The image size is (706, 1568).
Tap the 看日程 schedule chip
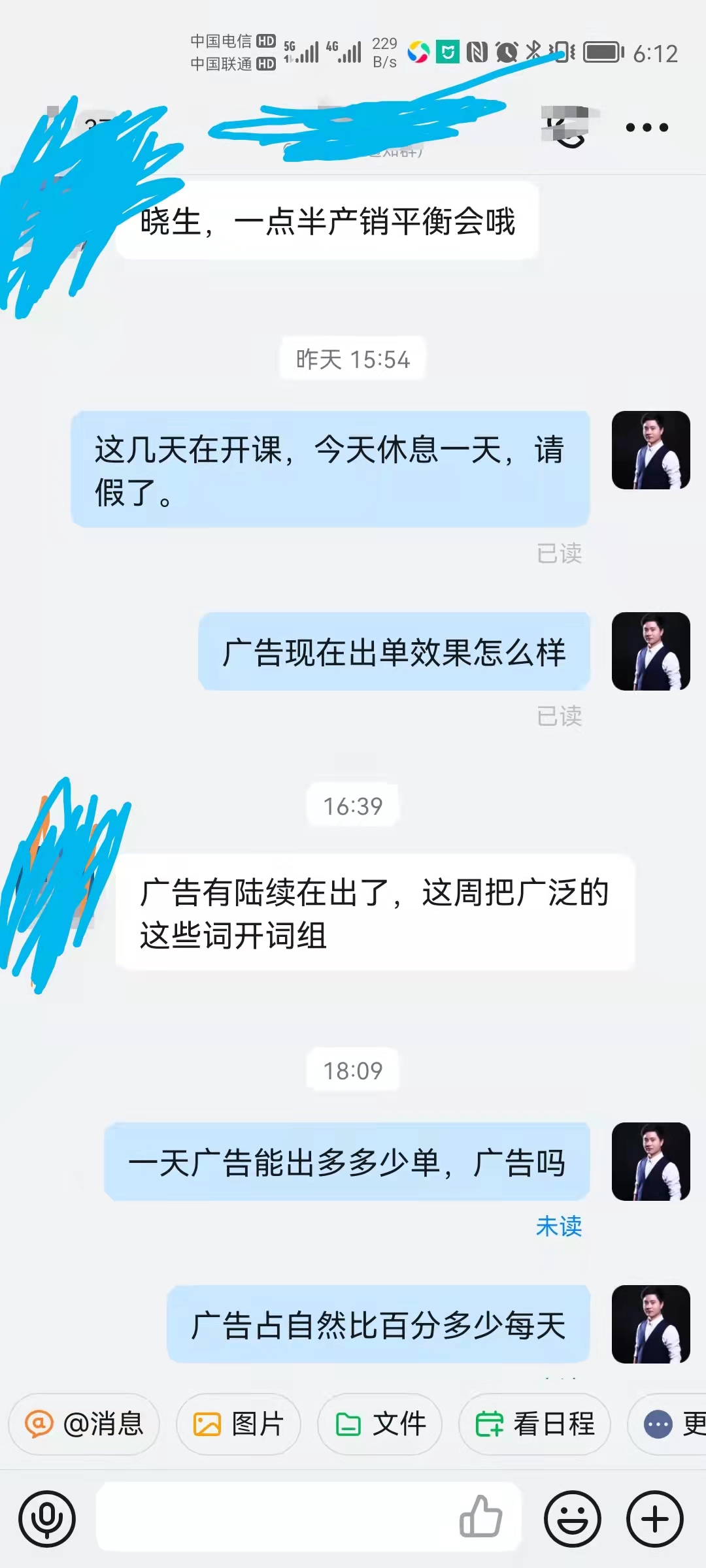coord(535,1424)
